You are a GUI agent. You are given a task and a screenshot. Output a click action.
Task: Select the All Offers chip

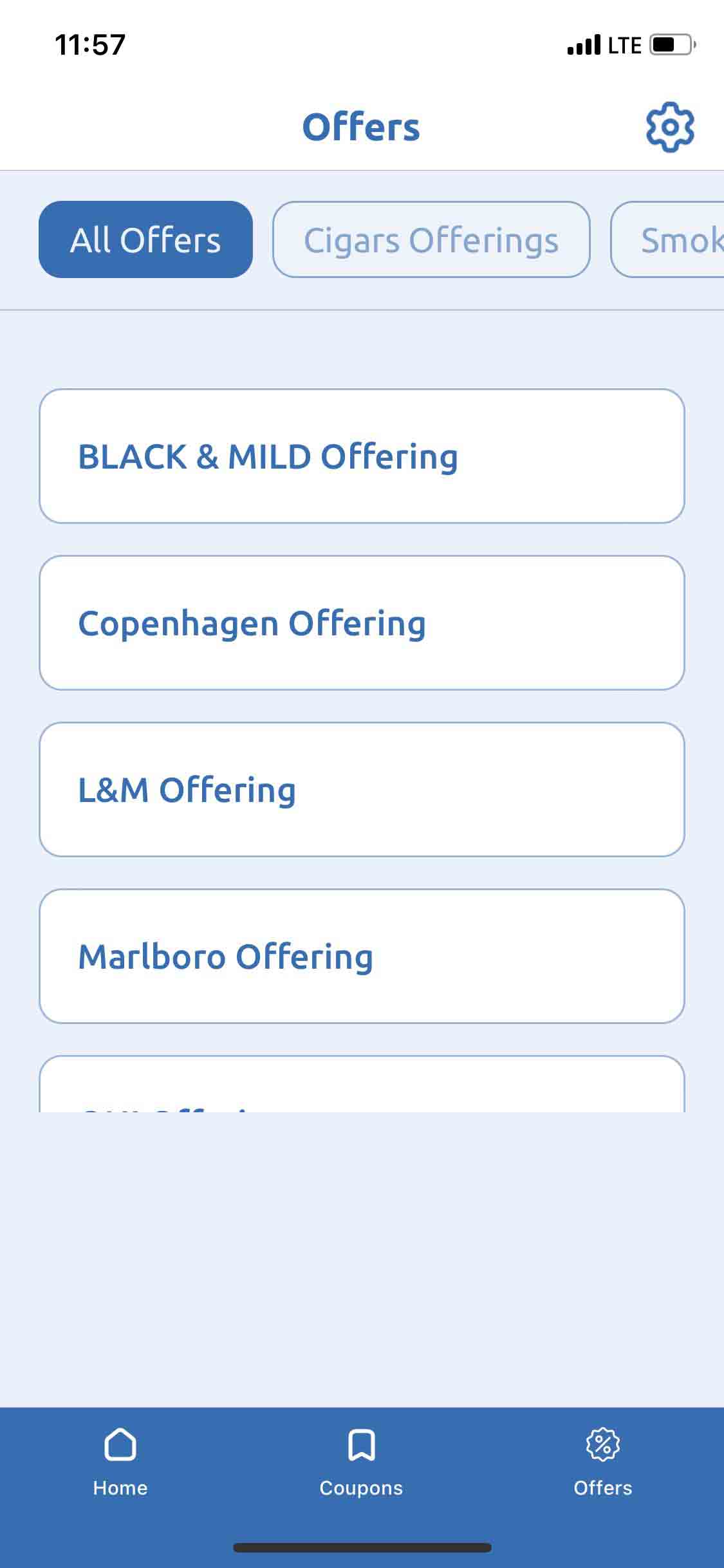click(x=145, y=239)
